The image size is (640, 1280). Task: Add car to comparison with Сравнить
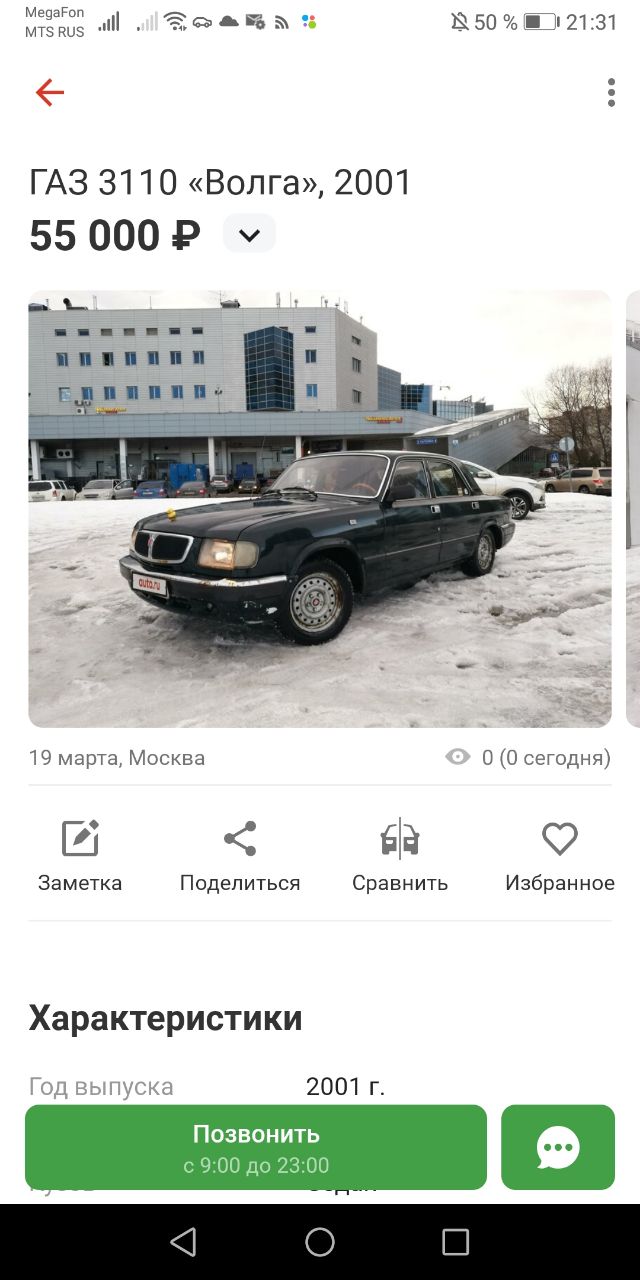400,856
